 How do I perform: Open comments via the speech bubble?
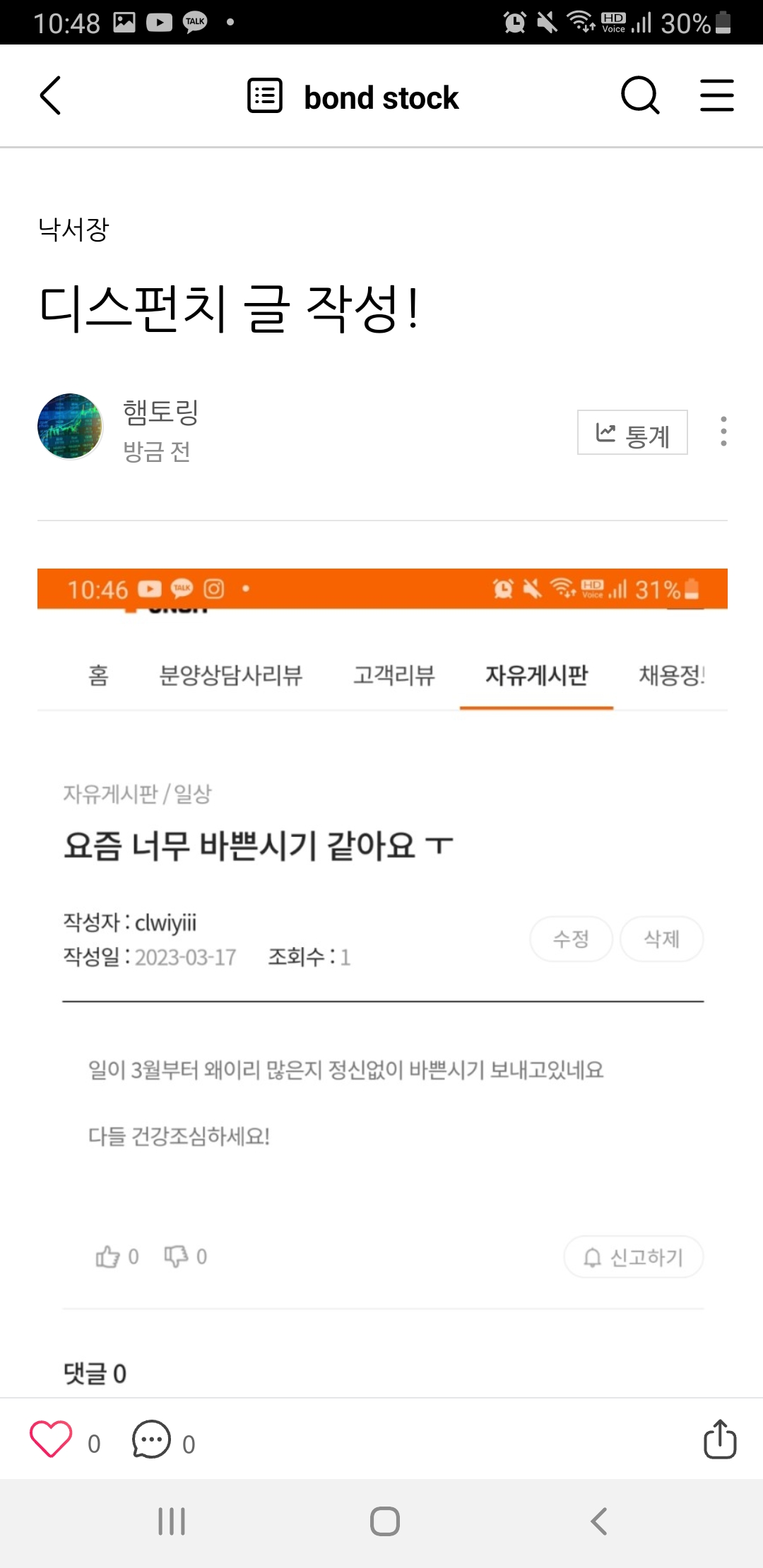pos(151,1439)
